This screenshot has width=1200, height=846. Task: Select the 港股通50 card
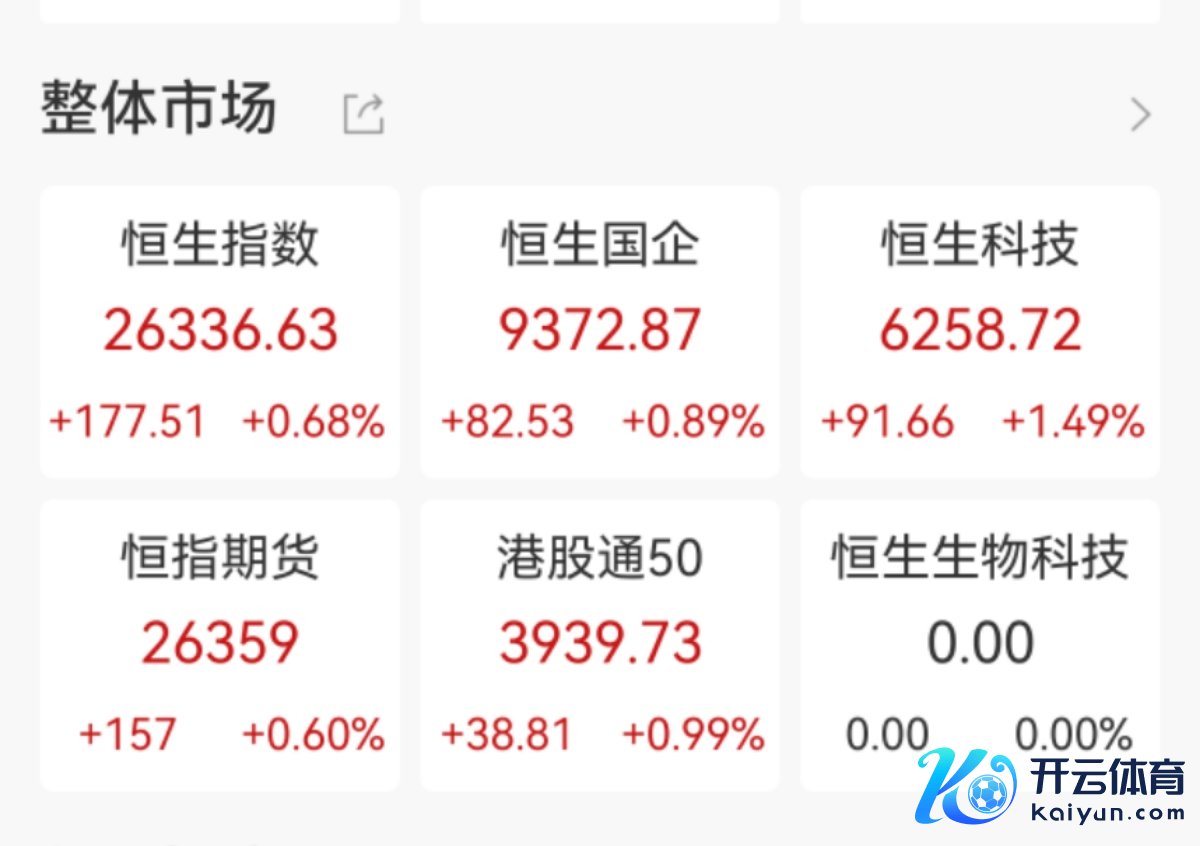600,644
